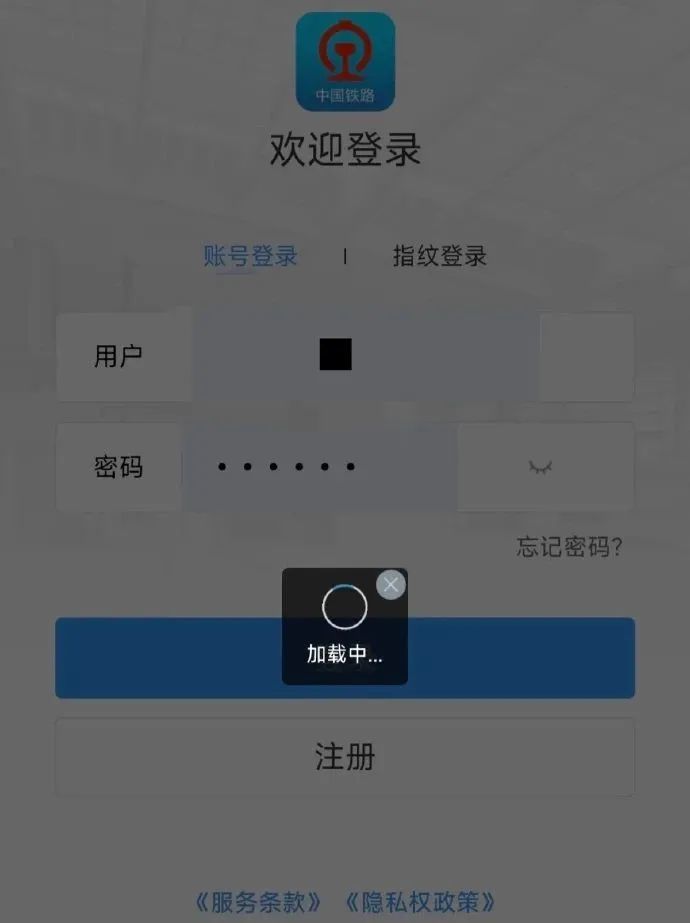
Task: Focus the 密码 password field
Action: point(345,467)
